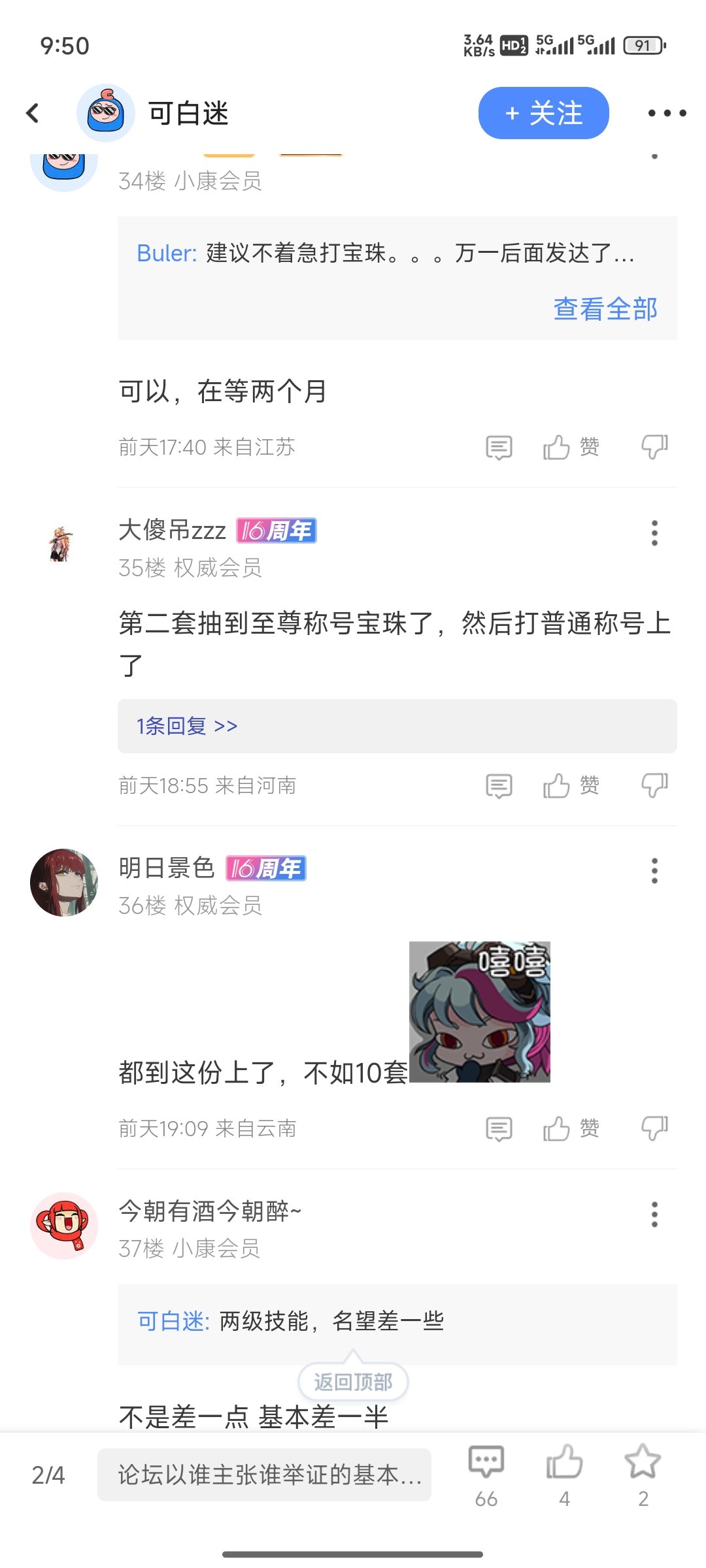
Task: Go back using the top-left arrow
Action: 33,113
